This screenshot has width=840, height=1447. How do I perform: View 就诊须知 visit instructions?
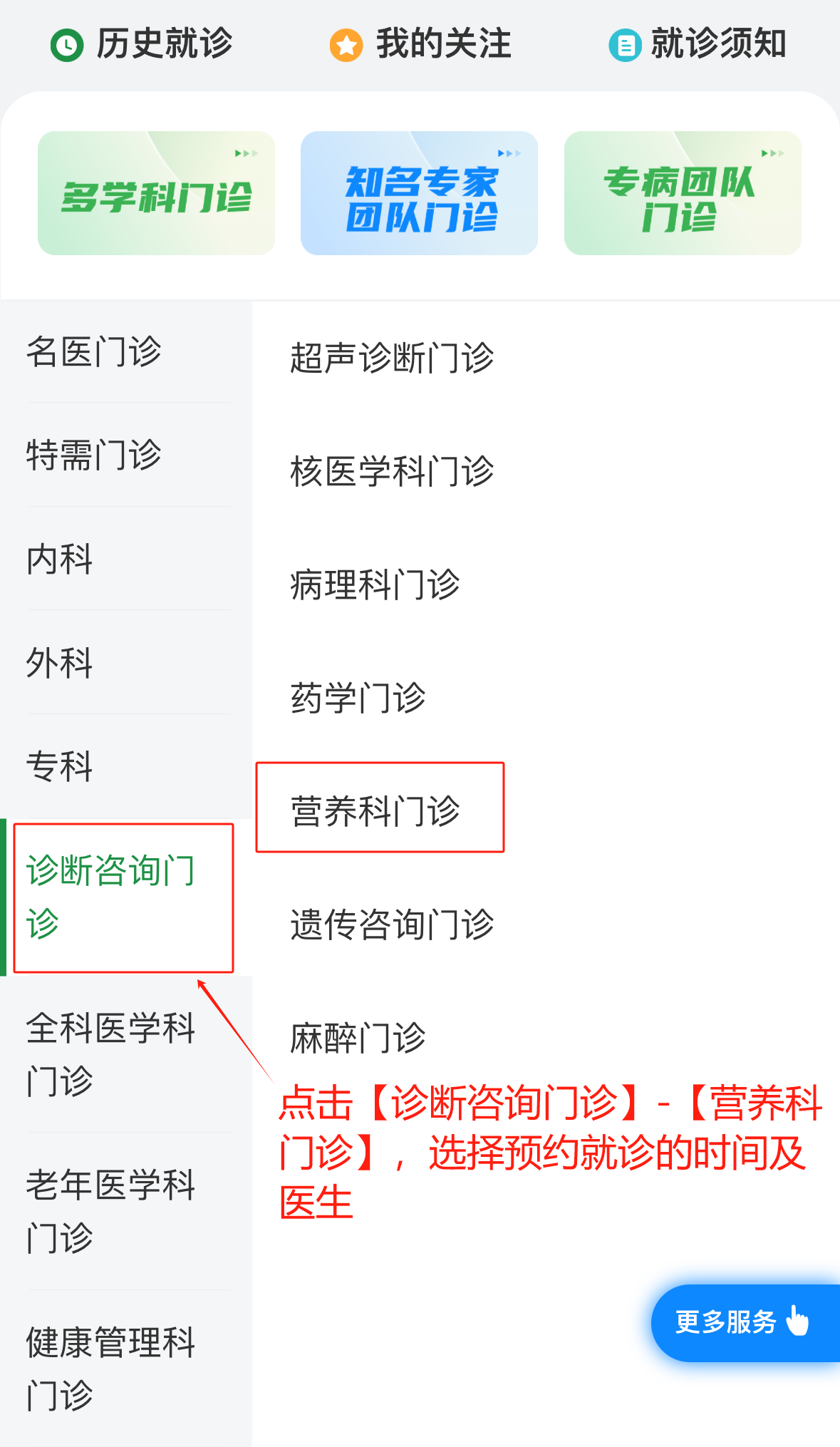698,43
